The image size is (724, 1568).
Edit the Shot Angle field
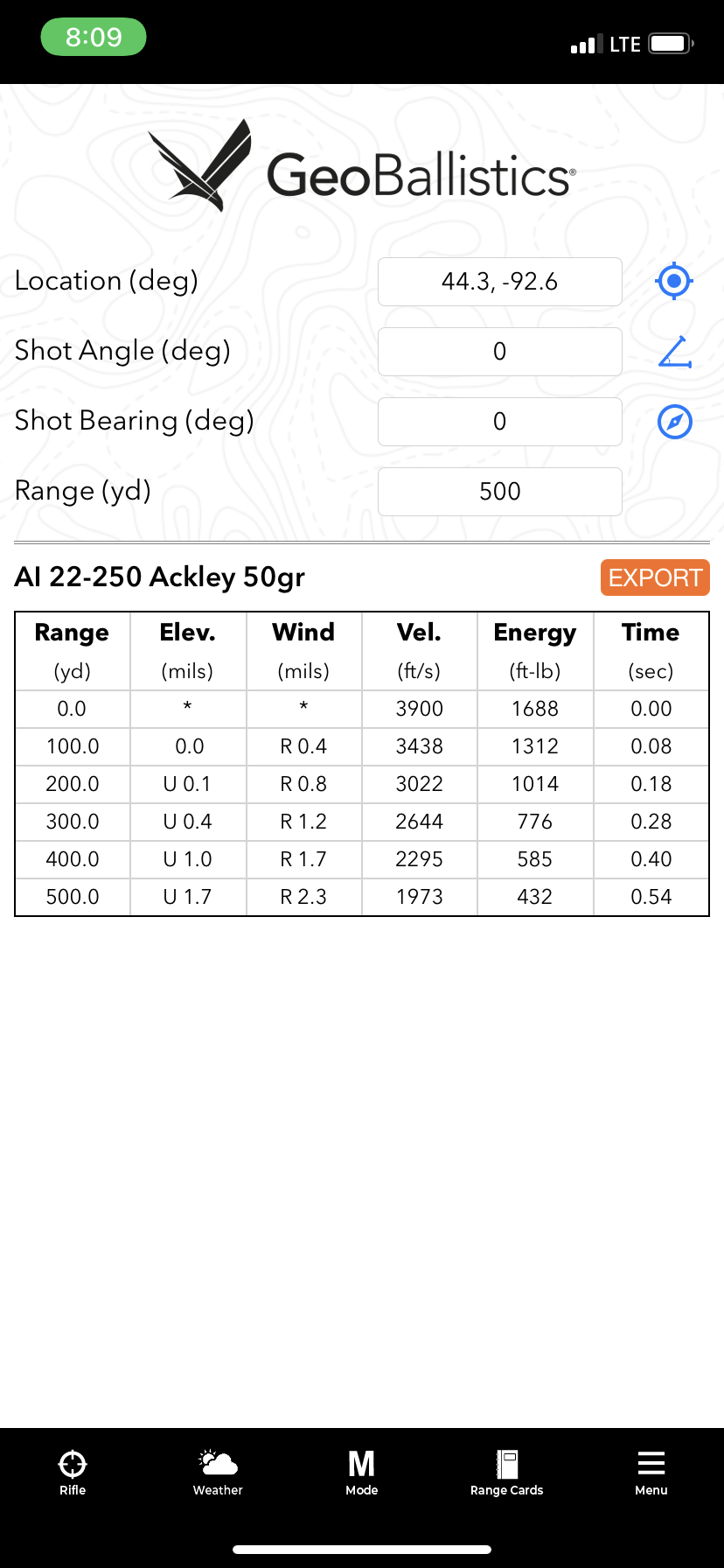(499, 352)
